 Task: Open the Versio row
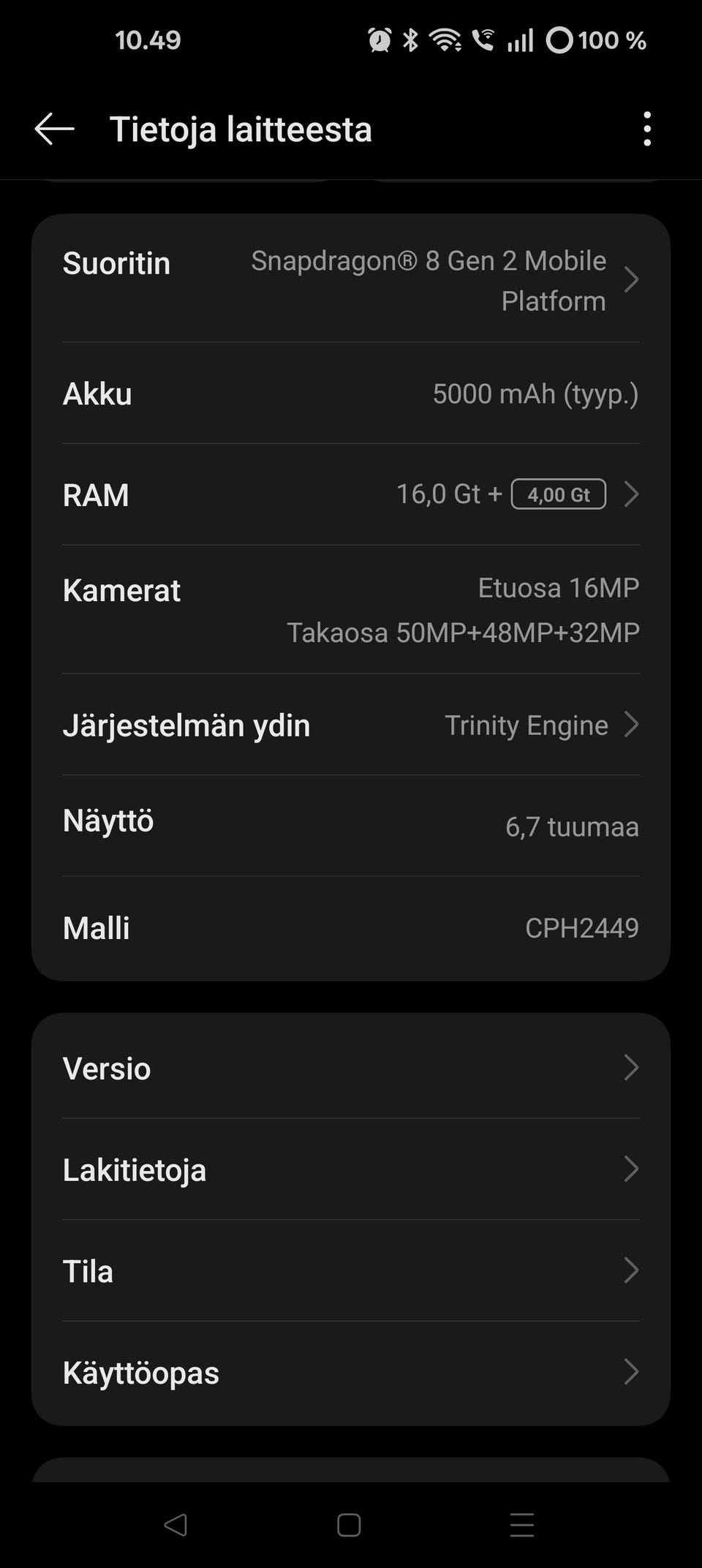351,1068
